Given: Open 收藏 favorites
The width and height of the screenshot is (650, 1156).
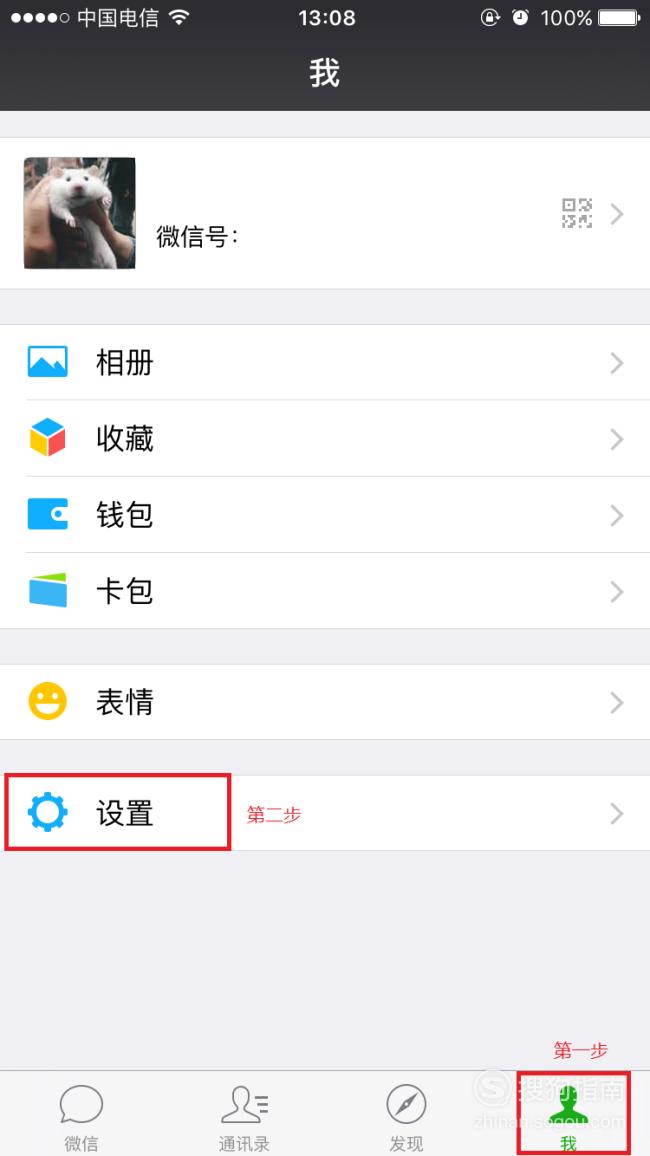Looking at the screenshot, I should [325, 439].
